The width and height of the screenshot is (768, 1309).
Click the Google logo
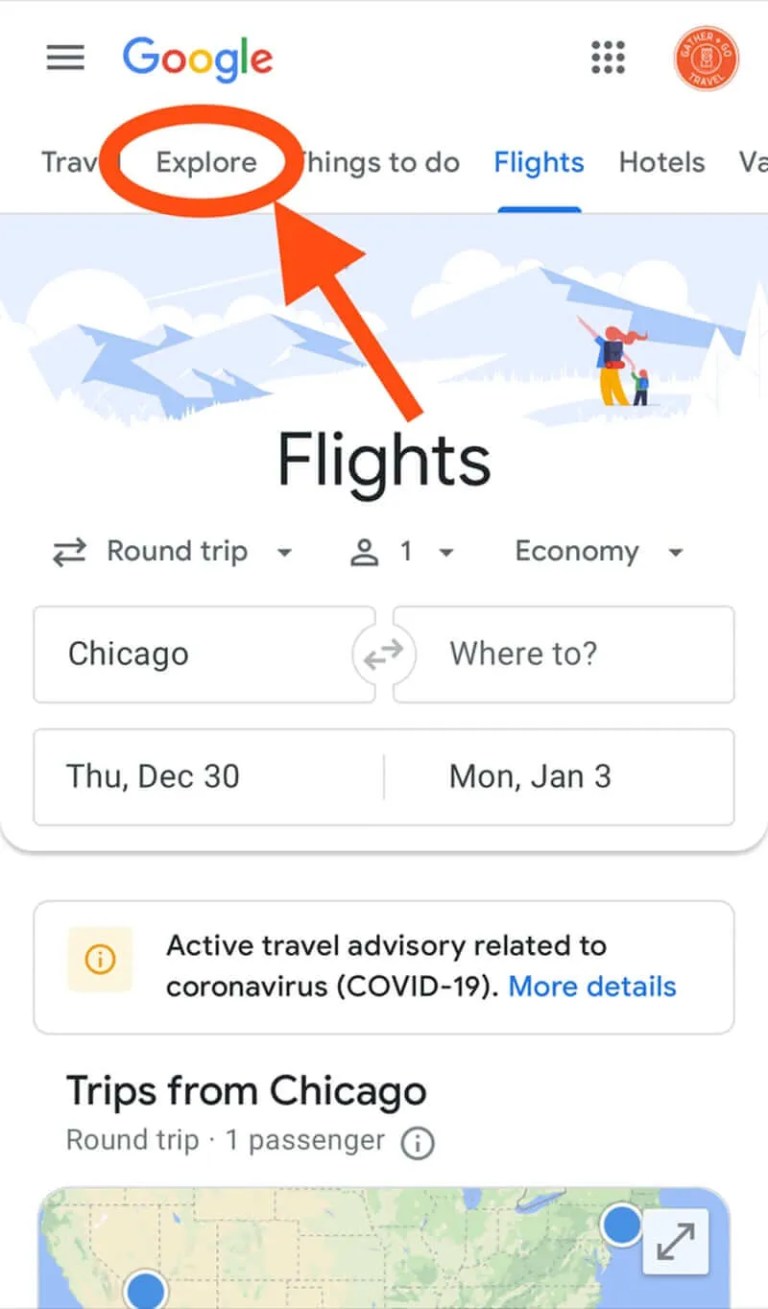(196, 58)
